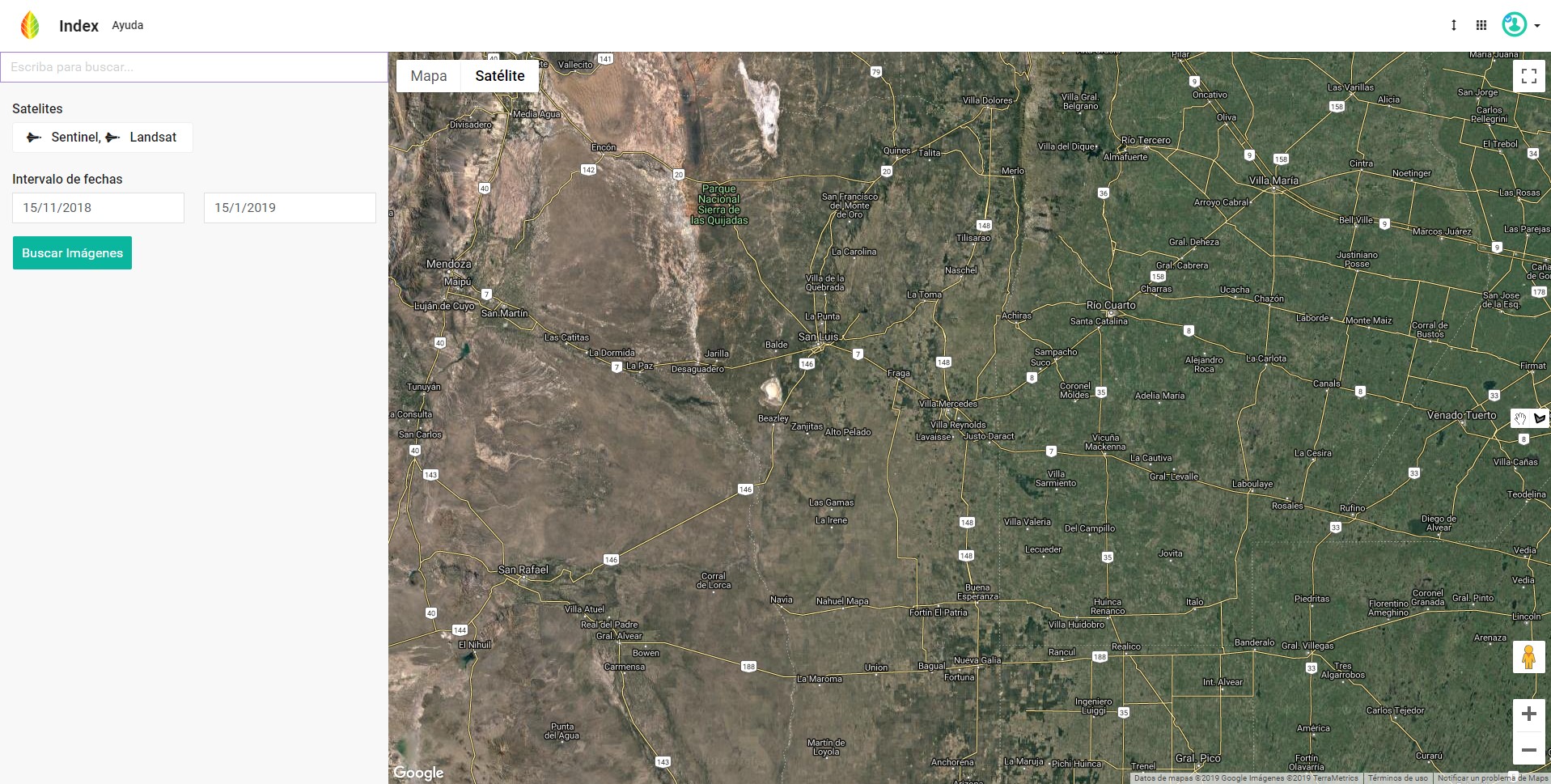Select the hand pan tool
The height and width of the screenshot is (784, 1551).
click(1520, 418)
